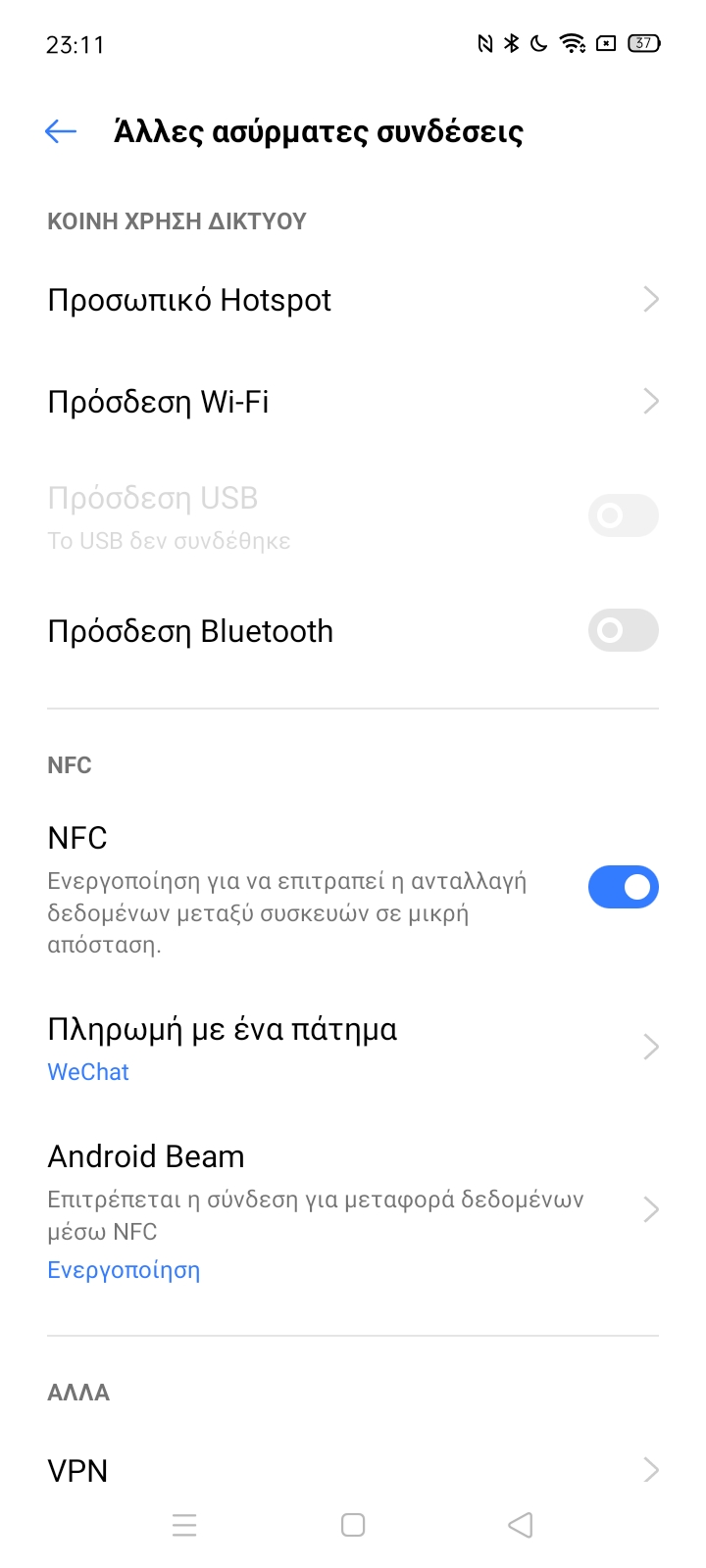Image resolution: width=706 pixels, height=1568 pixels.
Task: Turn off the NFC switch
Action: click(623, 887)
